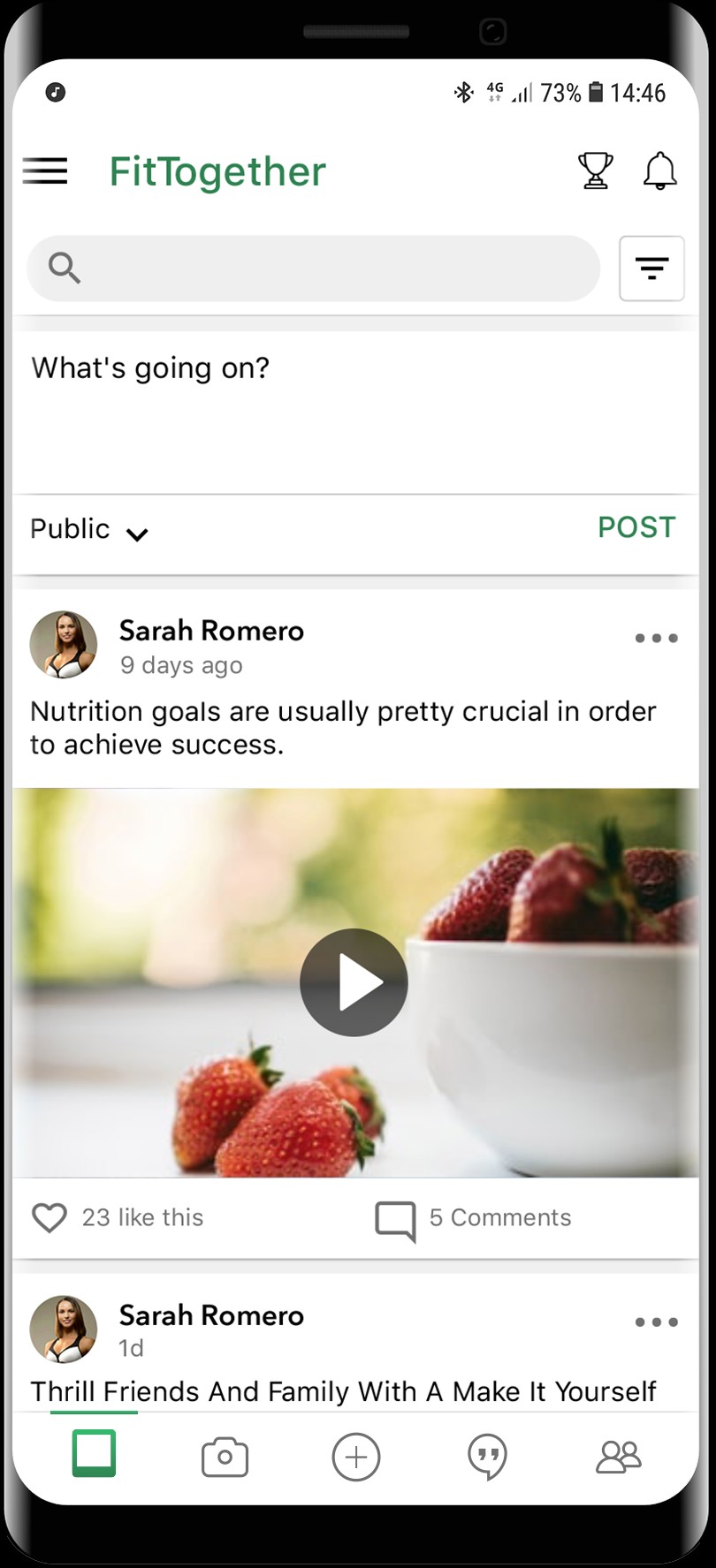716x1568 pixels.
Task: Open the notifications bell
Action: coord(659,170)
